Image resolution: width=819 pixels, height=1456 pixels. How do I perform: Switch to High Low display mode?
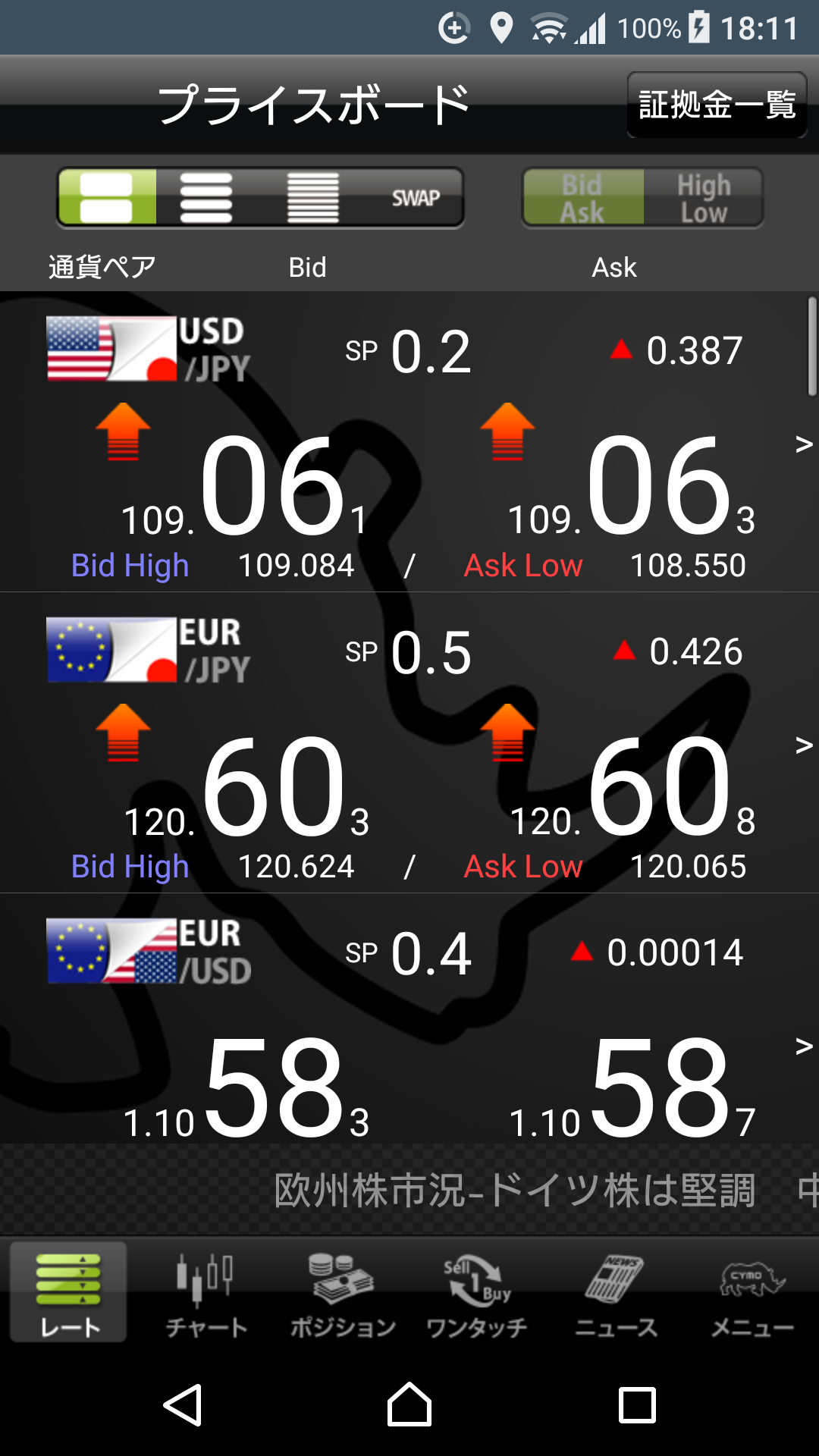tap(703, 198)
